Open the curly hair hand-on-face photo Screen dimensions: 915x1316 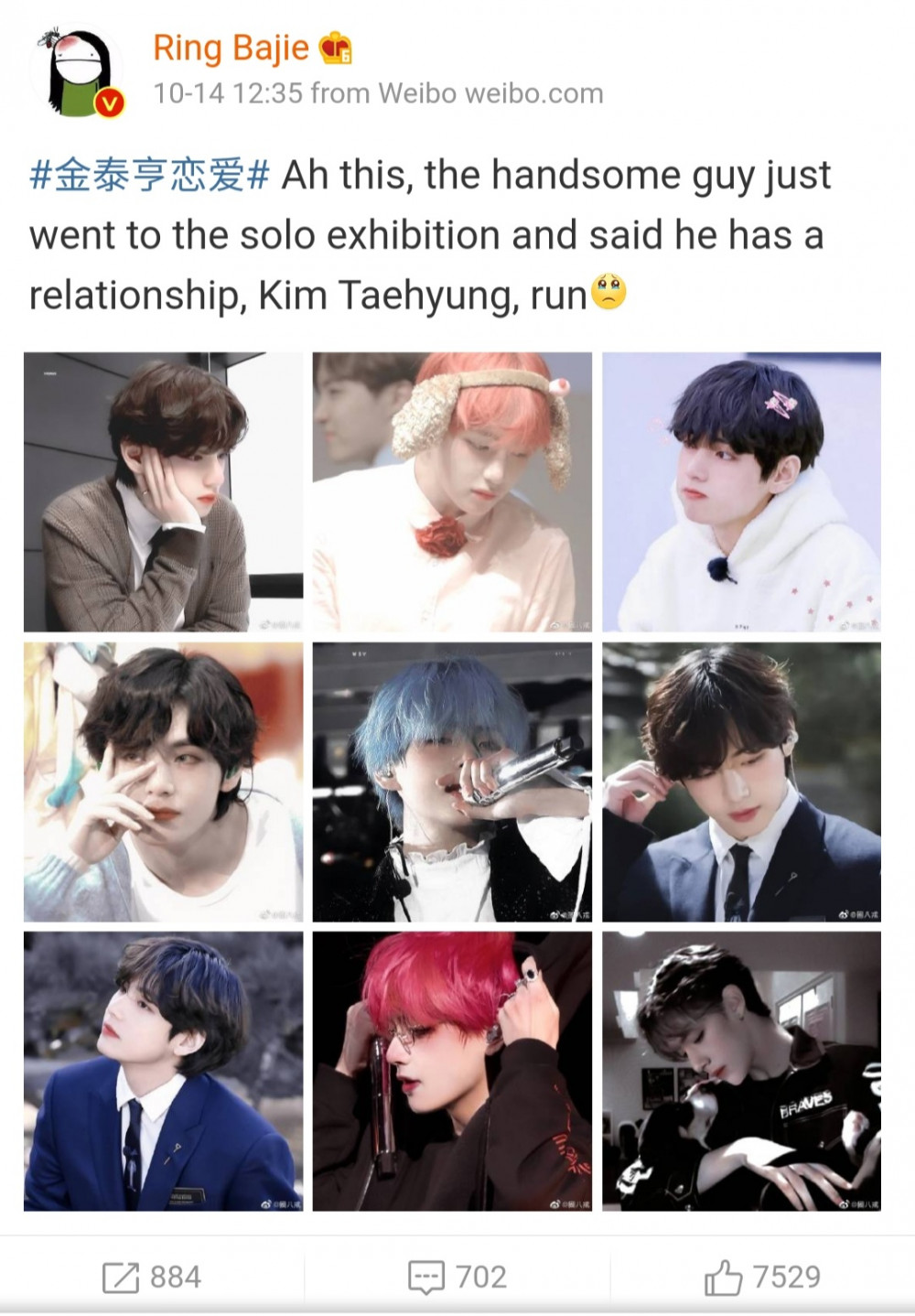tap(163, 782)
